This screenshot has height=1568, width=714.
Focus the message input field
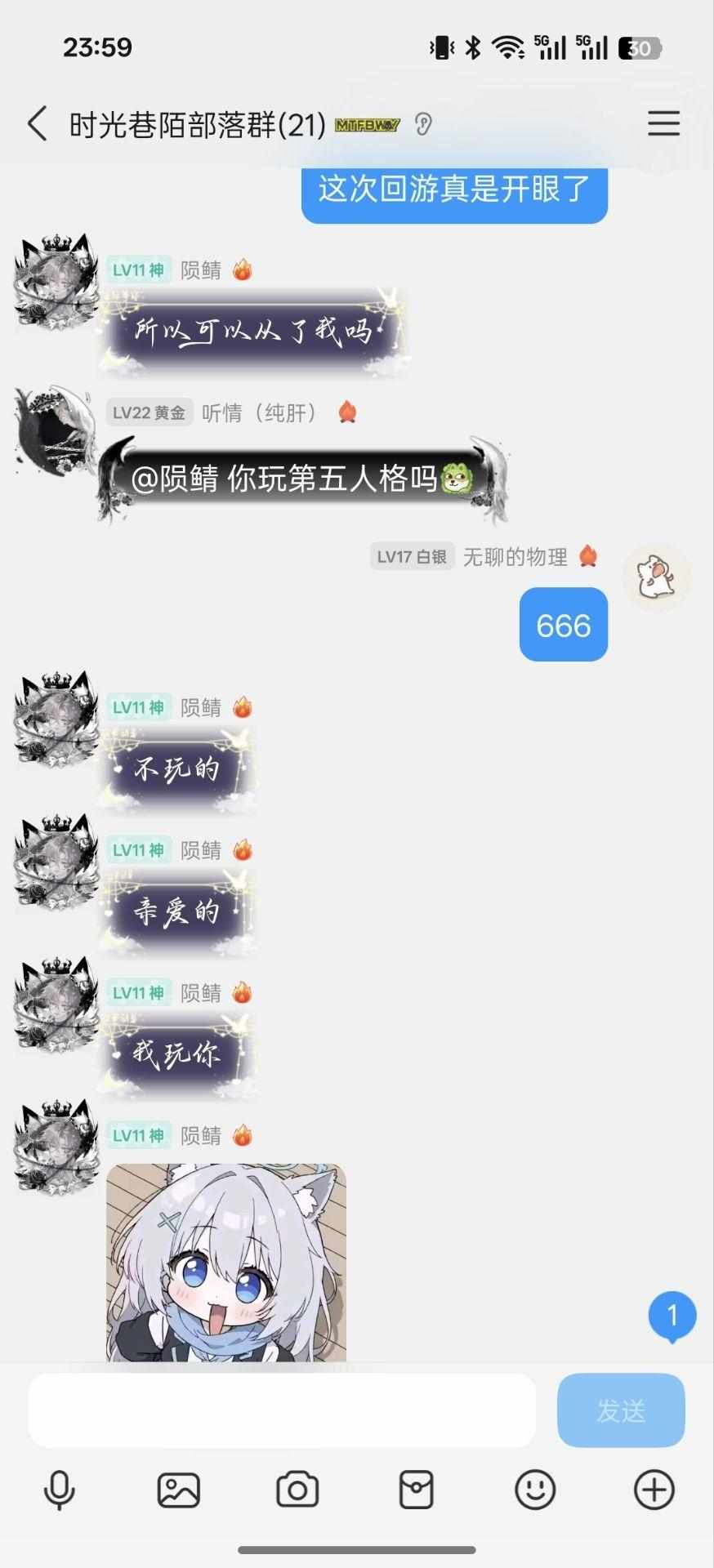click(282, 1410)
